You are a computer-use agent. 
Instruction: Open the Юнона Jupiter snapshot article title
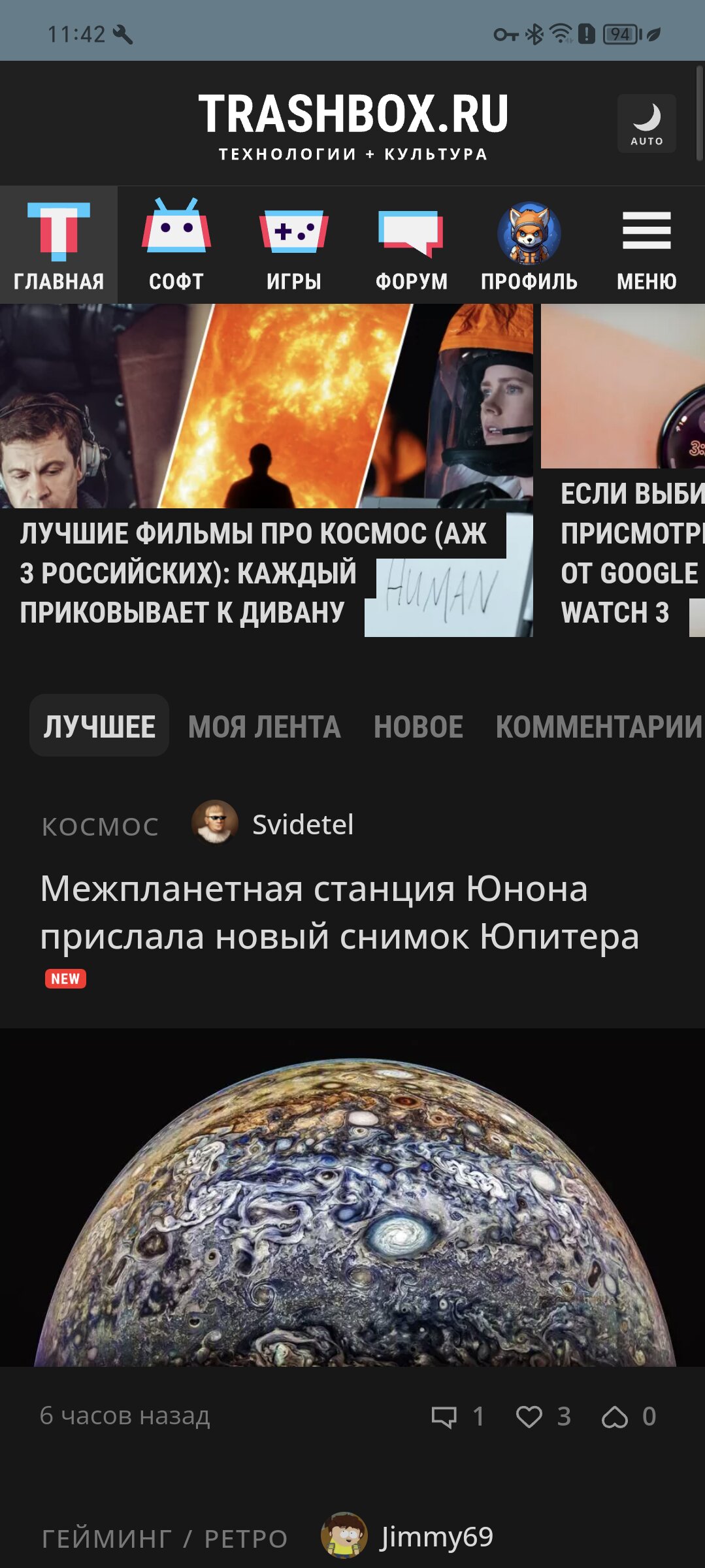click(x=339, y=912)
